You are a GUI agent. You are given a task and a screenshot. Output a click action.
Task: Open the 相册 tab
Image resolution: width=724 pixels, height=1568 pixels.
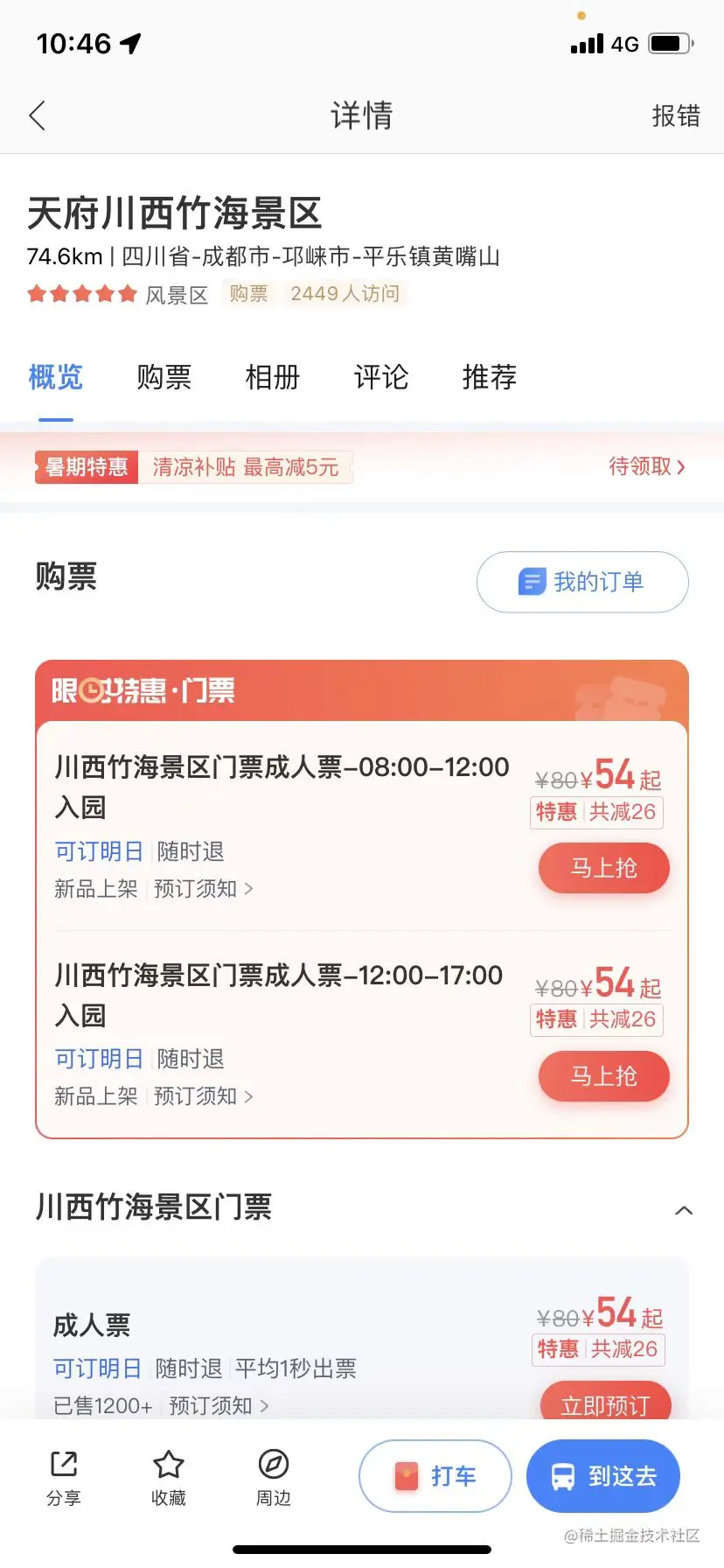point(272,377)
